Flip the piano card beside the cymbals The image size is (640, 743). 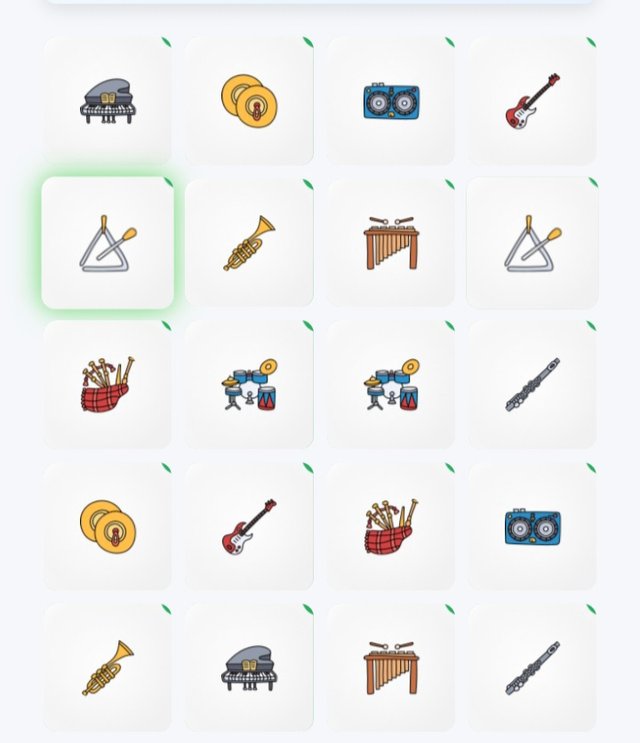(107, 101)
